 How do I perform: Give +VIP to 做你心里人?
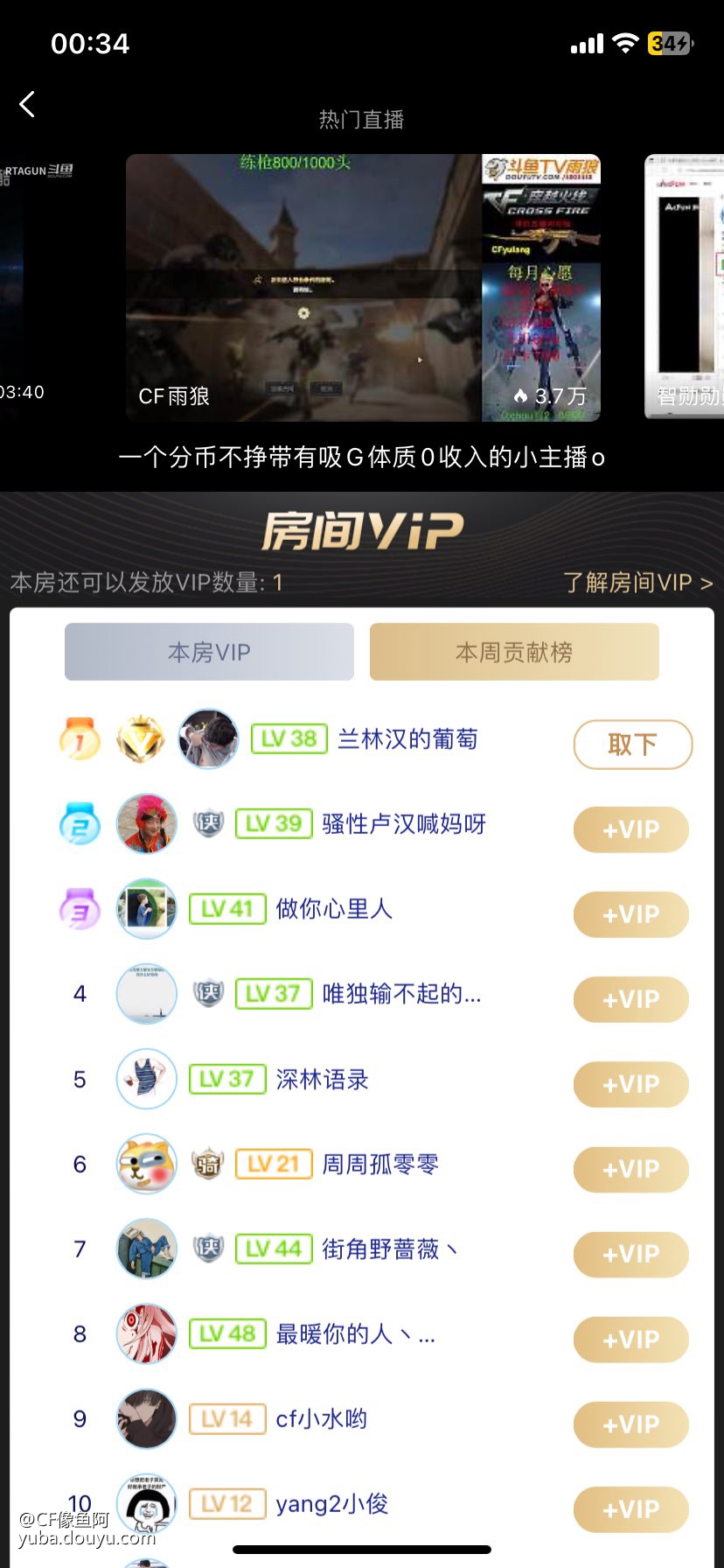(x=630, y=914)
